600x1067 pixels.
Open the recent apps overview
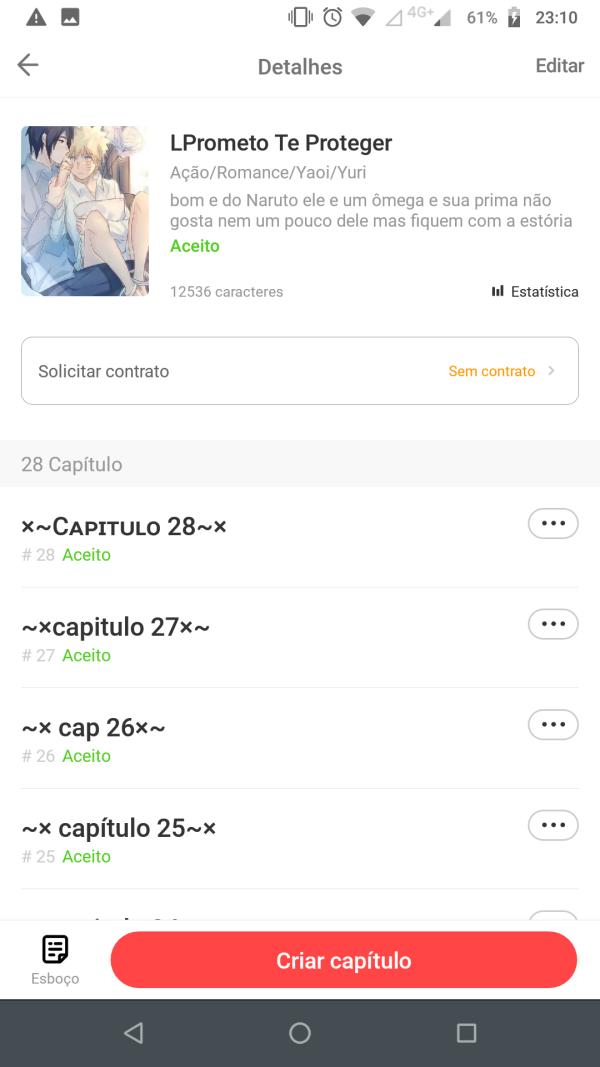click(x=466, y=1033)
